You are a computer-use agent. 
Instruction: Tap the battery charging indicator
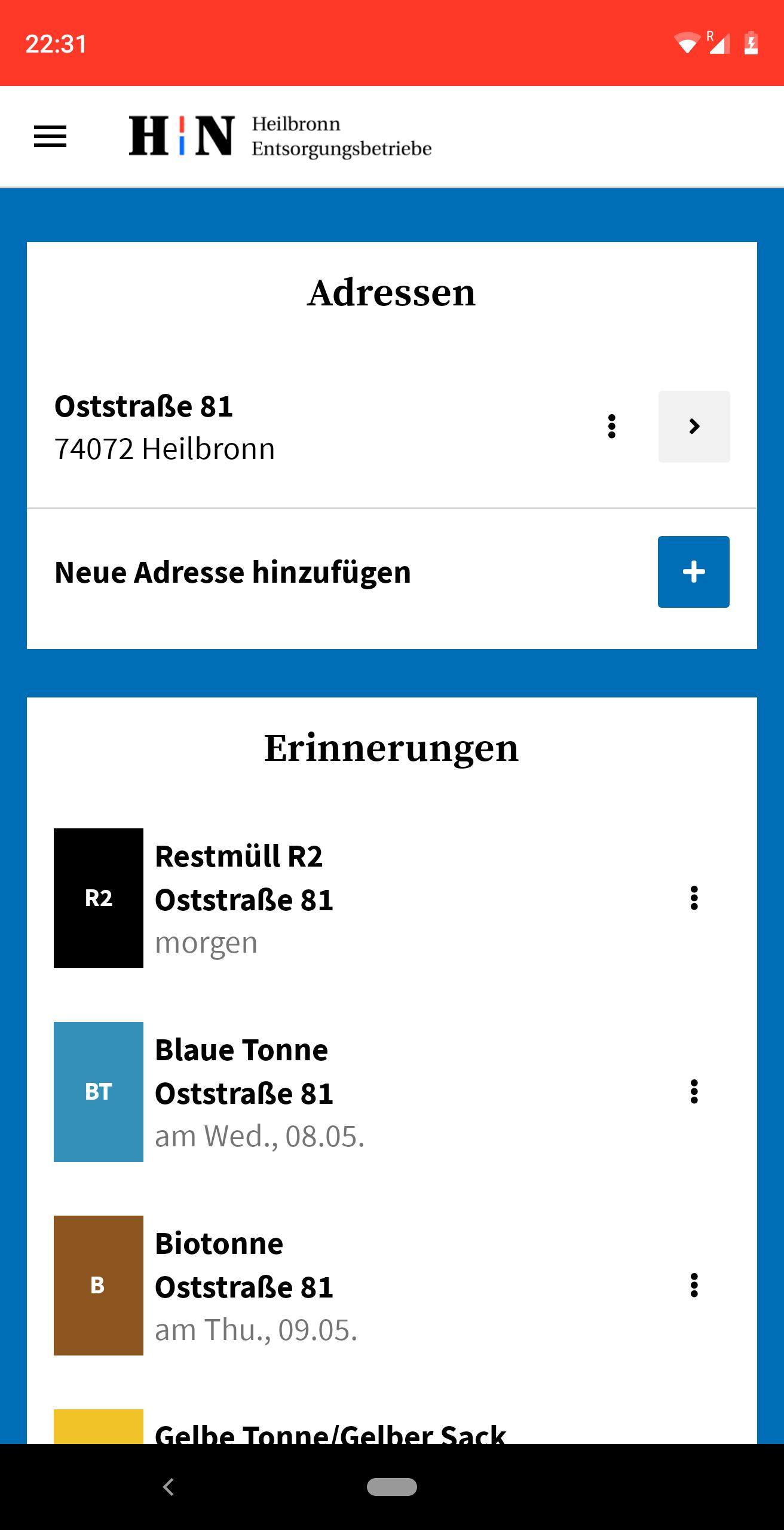coord(751,42)
